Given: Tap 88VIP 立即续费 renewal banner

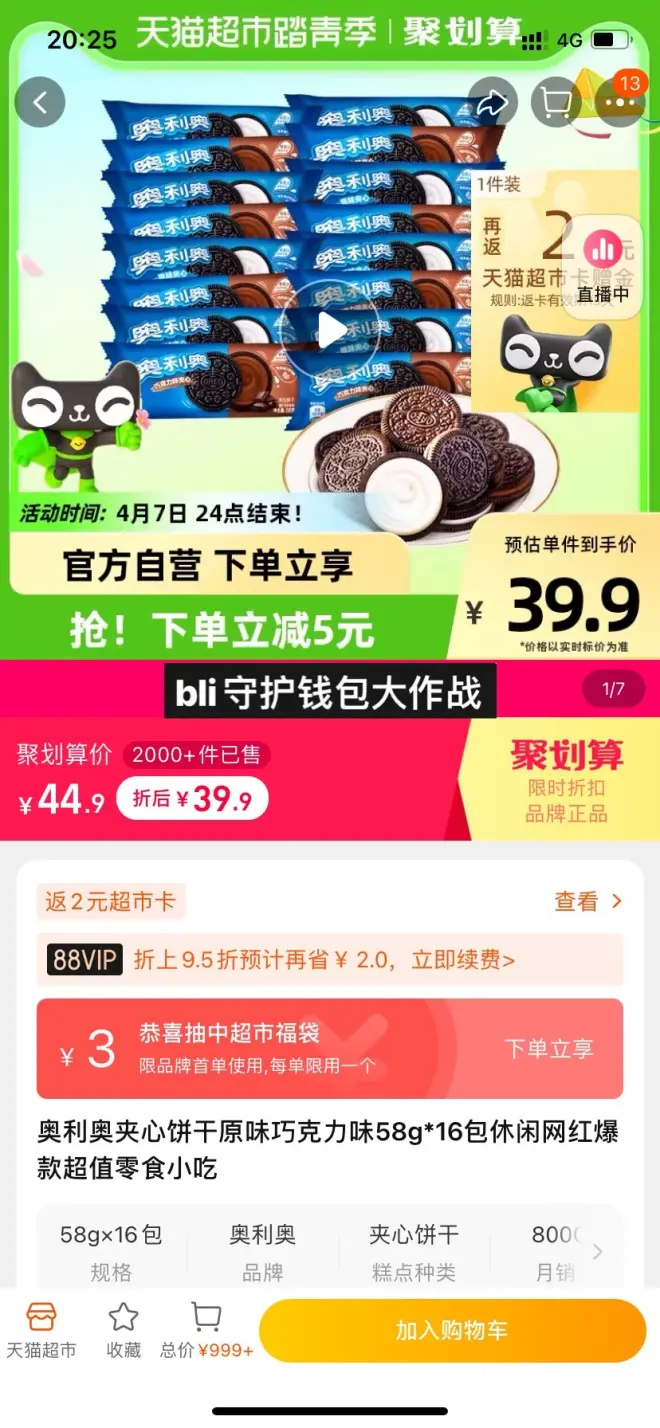Looking at the screenshot, I should (x=330, y=960).
